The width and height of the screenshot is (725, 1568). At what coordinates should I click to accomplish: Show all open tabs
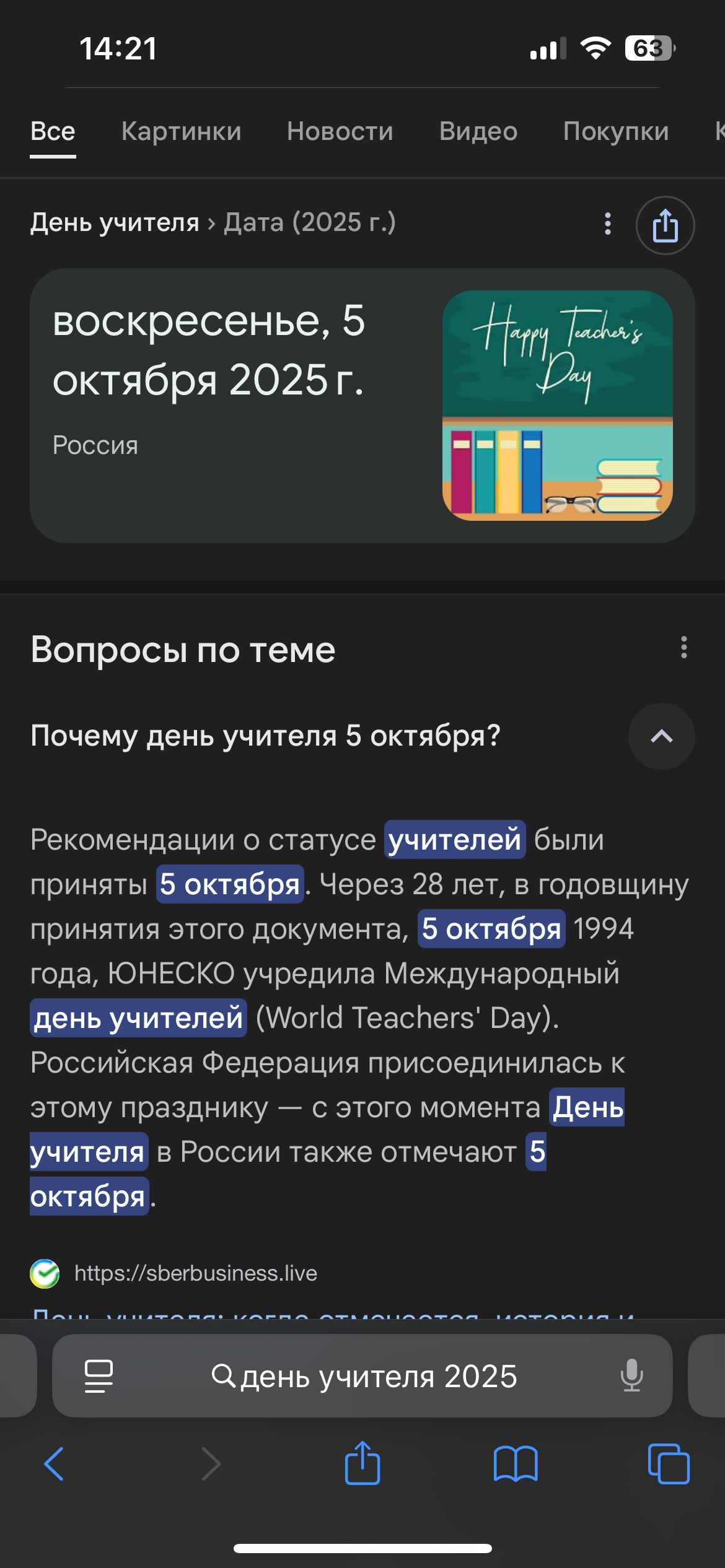point(668,1464)
